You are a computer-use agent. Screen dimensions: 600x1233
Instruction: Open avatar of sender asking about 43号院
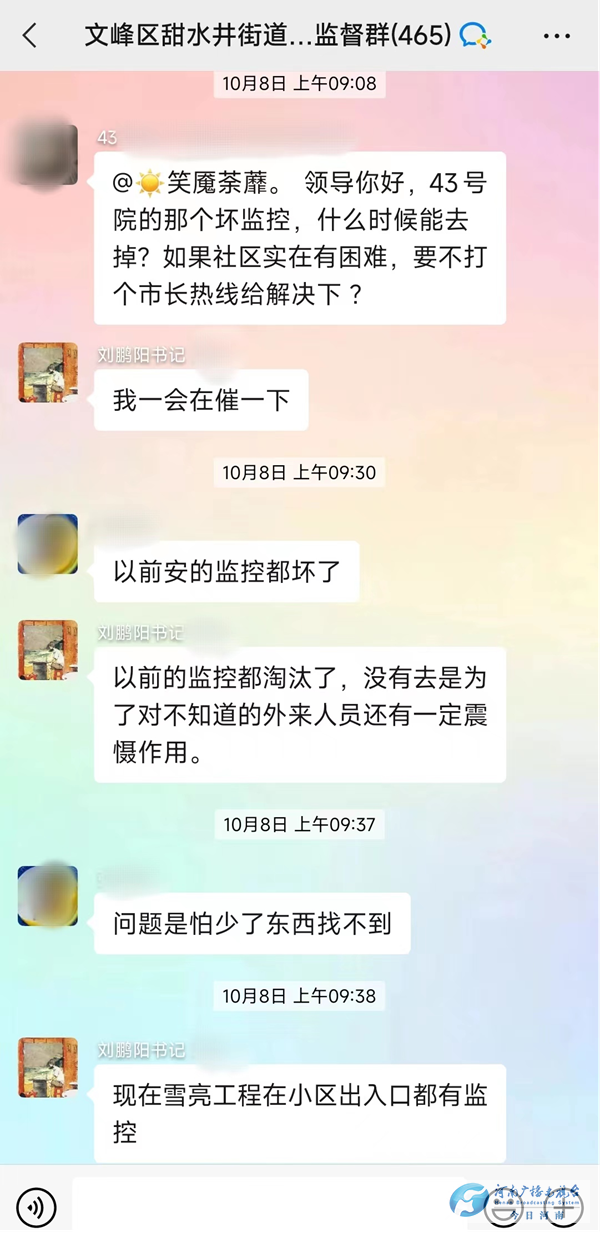coord(48,155)
